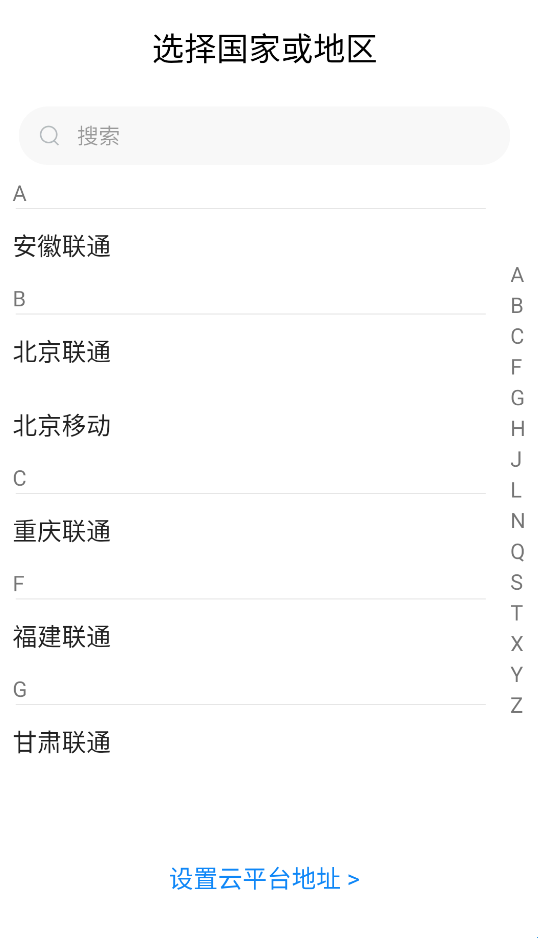
Task: Jump to letter X in the index
Action: coord(517,644)
